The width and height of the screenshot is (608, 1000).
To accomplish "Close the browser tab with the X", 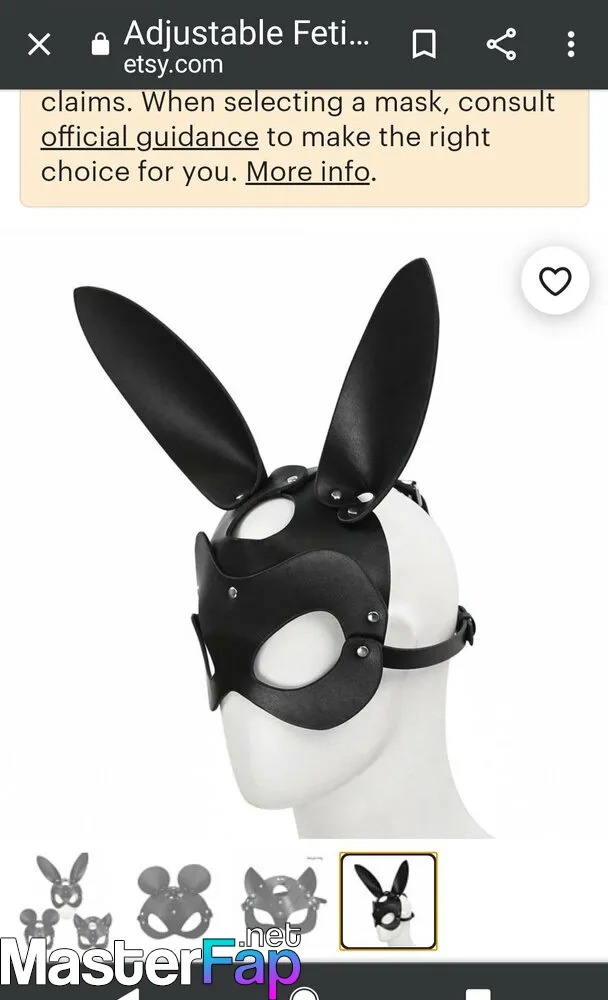I will (x=40, y=45).
